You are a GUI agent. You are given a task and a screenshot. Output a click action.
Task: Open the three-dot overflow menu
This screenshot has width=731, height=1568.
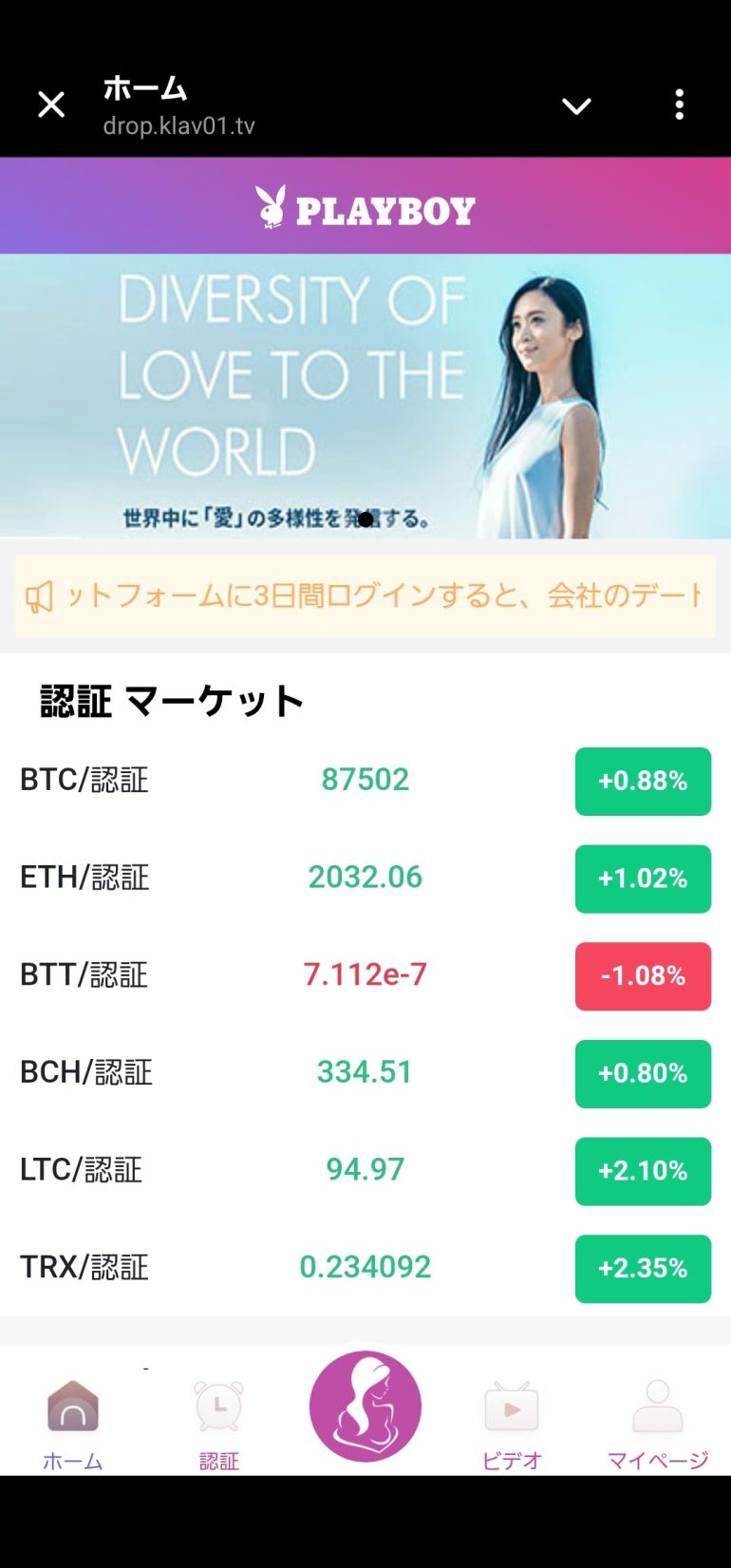(x=679, y=104)
